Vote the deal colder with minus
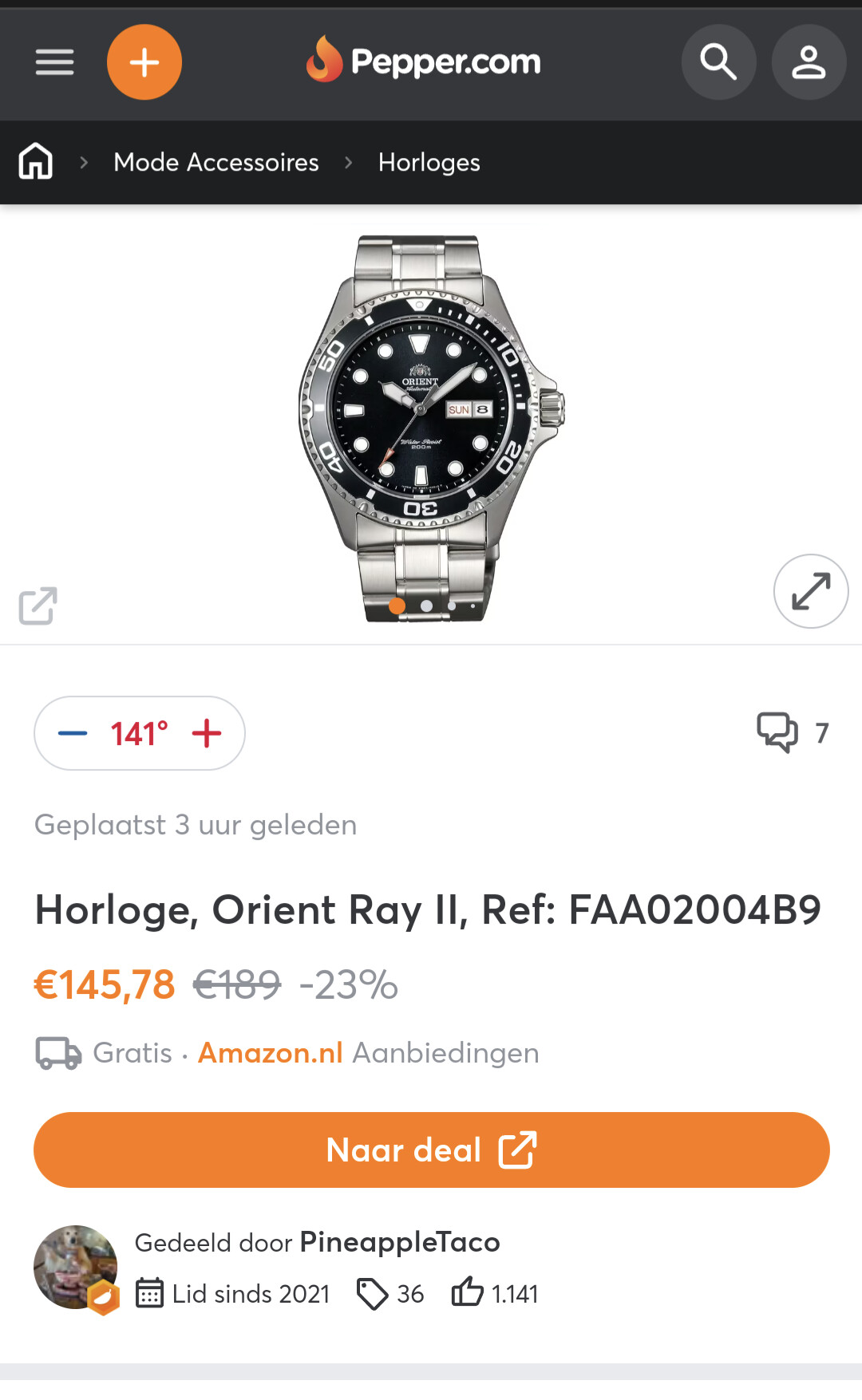This screenshot has height=1400, width=862. click(x=73, y=733)
